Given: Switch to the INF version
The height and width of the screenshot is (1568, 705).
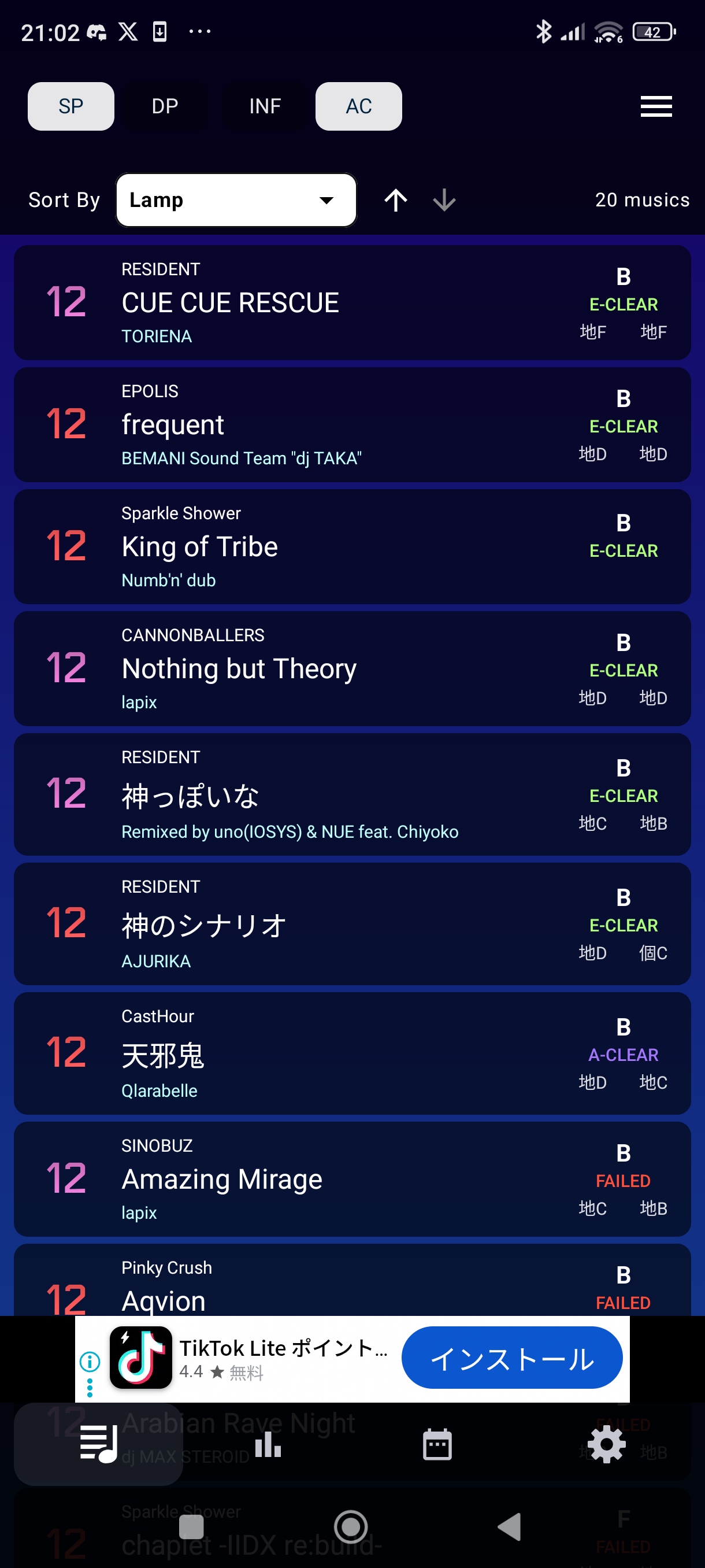Looking at the screenshot, I should pyautogui.click(x=265, y=106).
